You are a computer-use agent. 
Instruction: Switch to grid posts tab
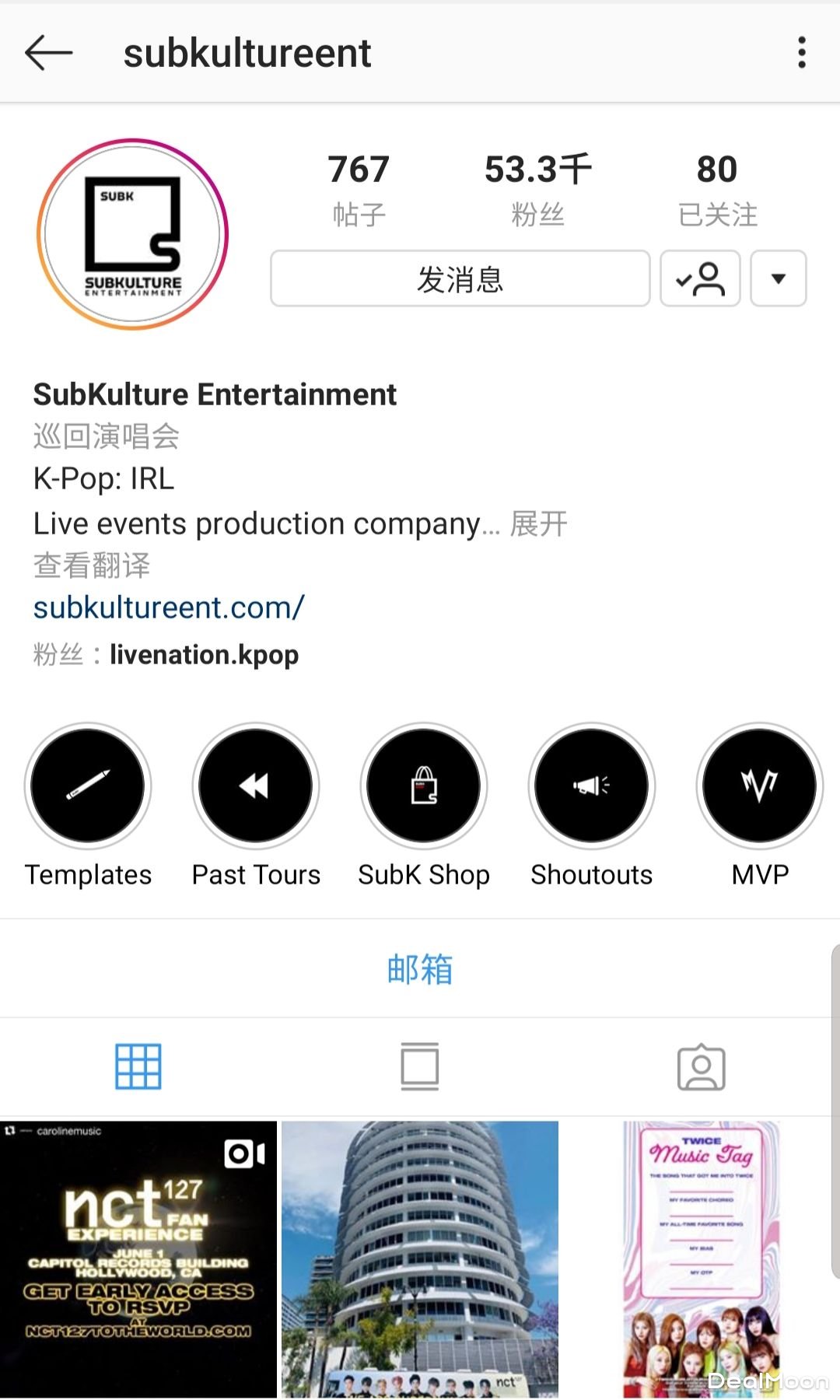point(138,1066)
